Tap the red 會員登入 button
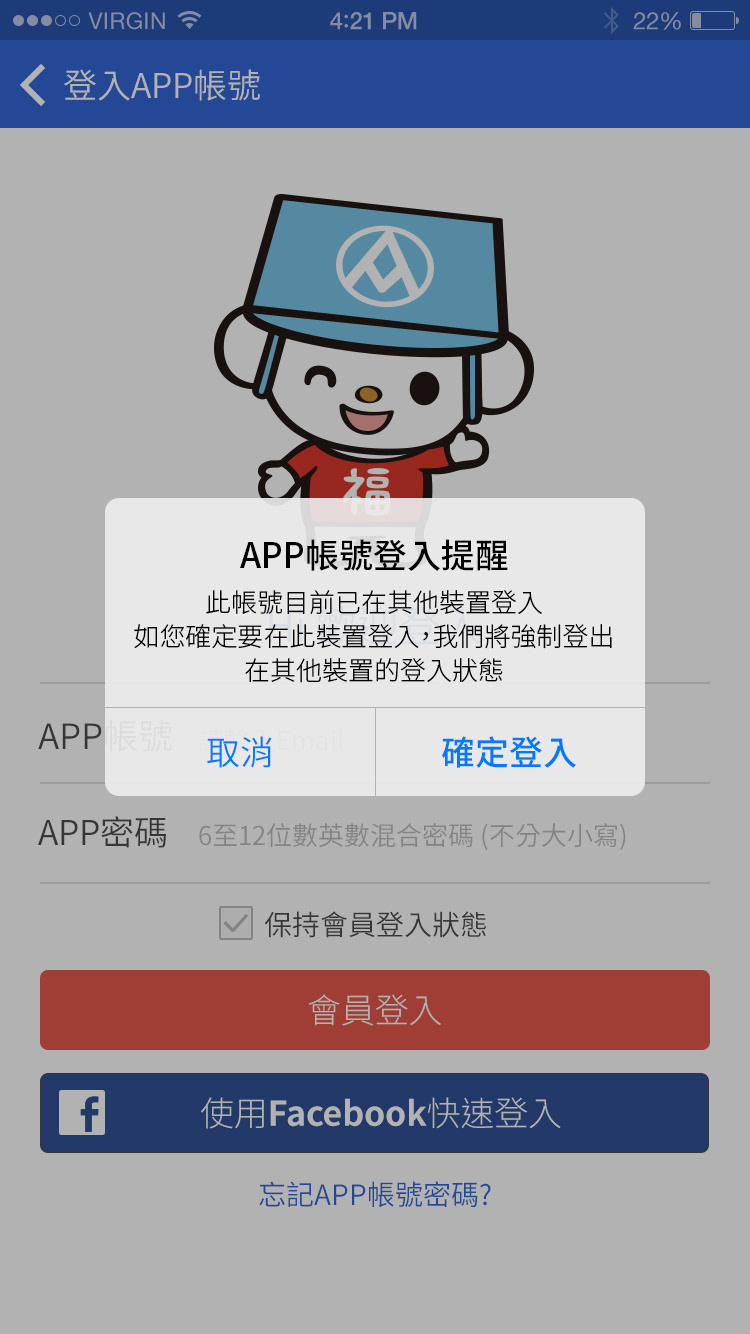Screen dimensions: 750x1334 tap(375, 1010)
